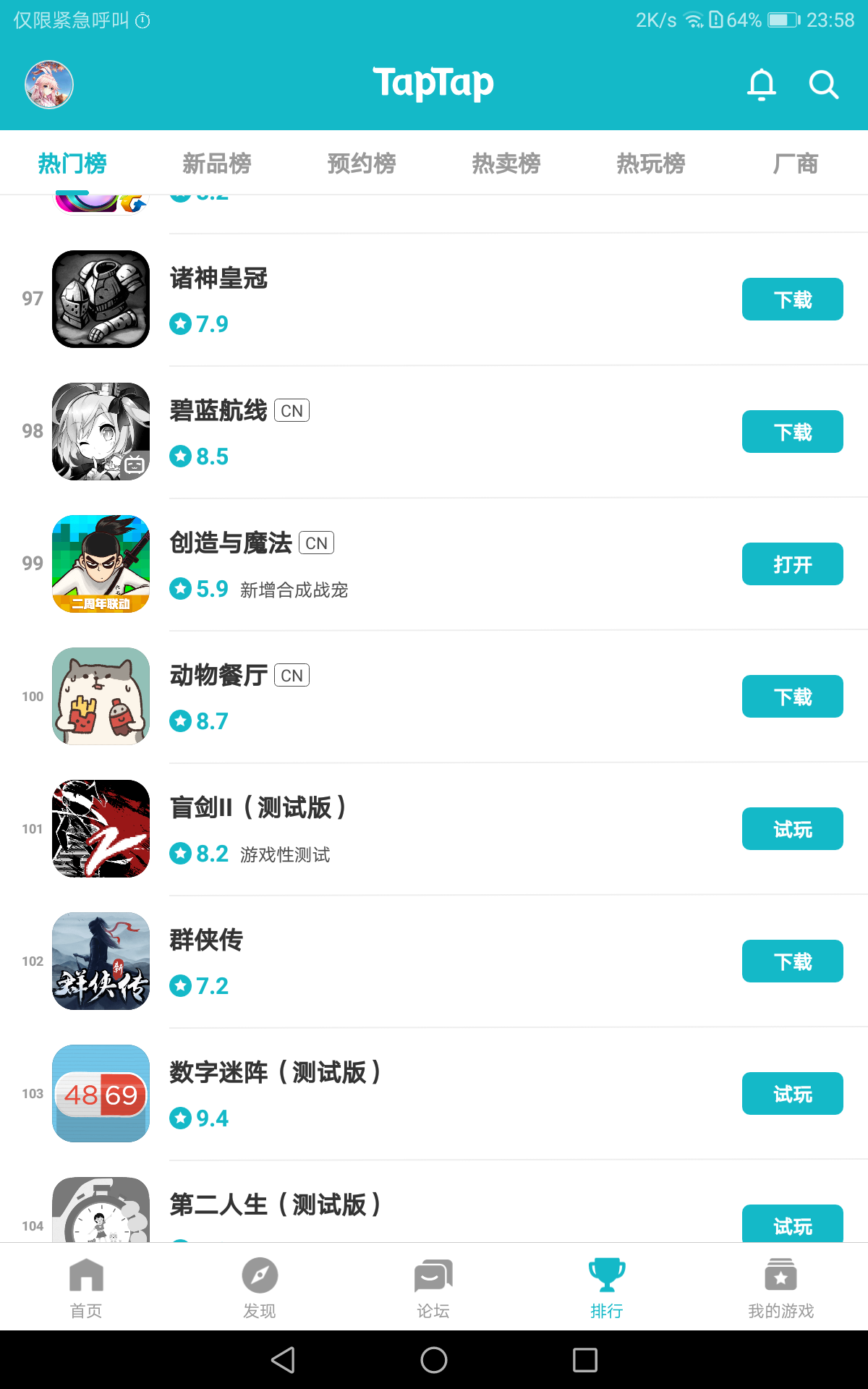
Task: Open the search icon
Action: (x=823, y=85)
